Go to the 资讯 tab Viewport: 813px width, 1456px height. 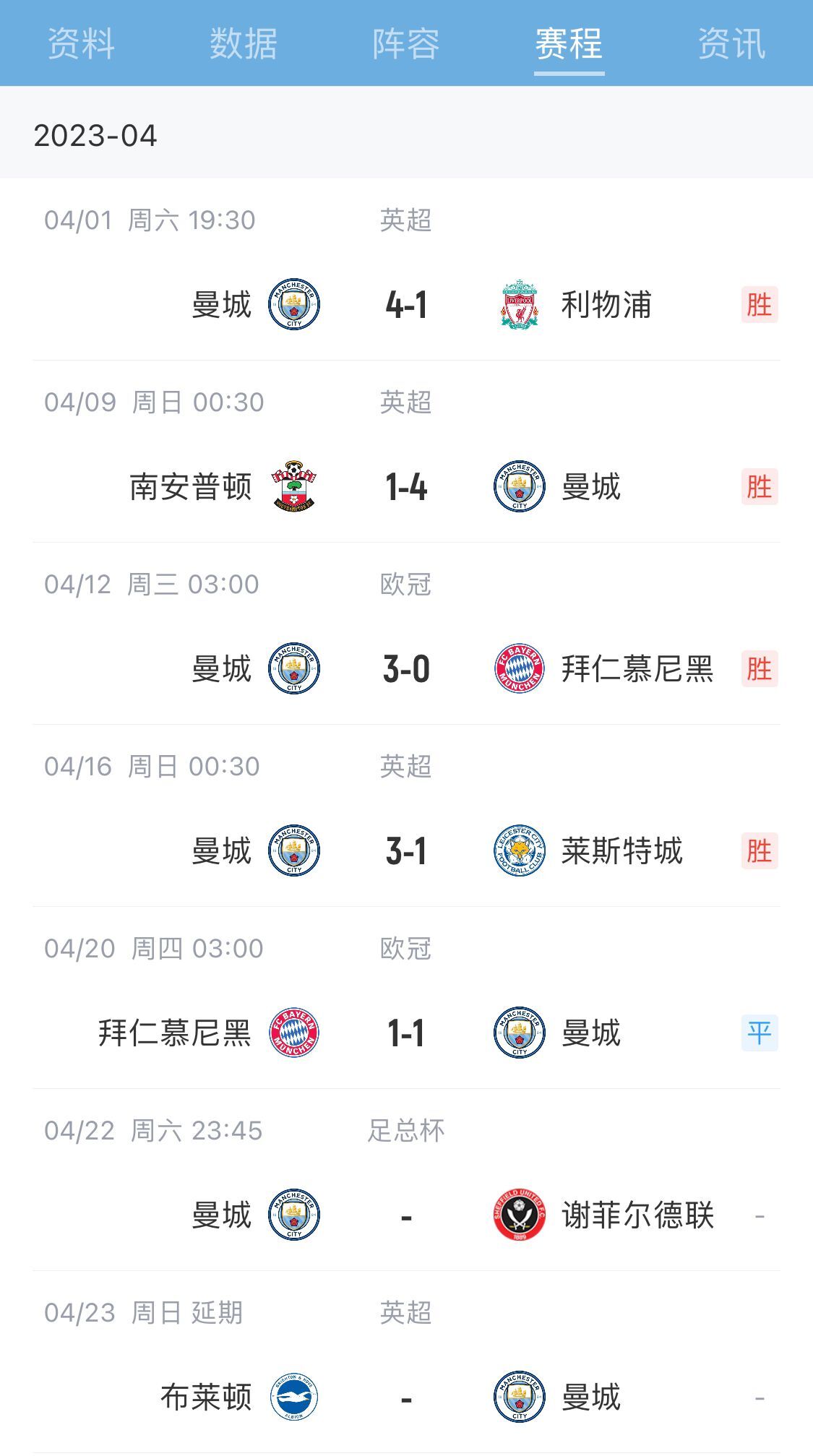731,43
